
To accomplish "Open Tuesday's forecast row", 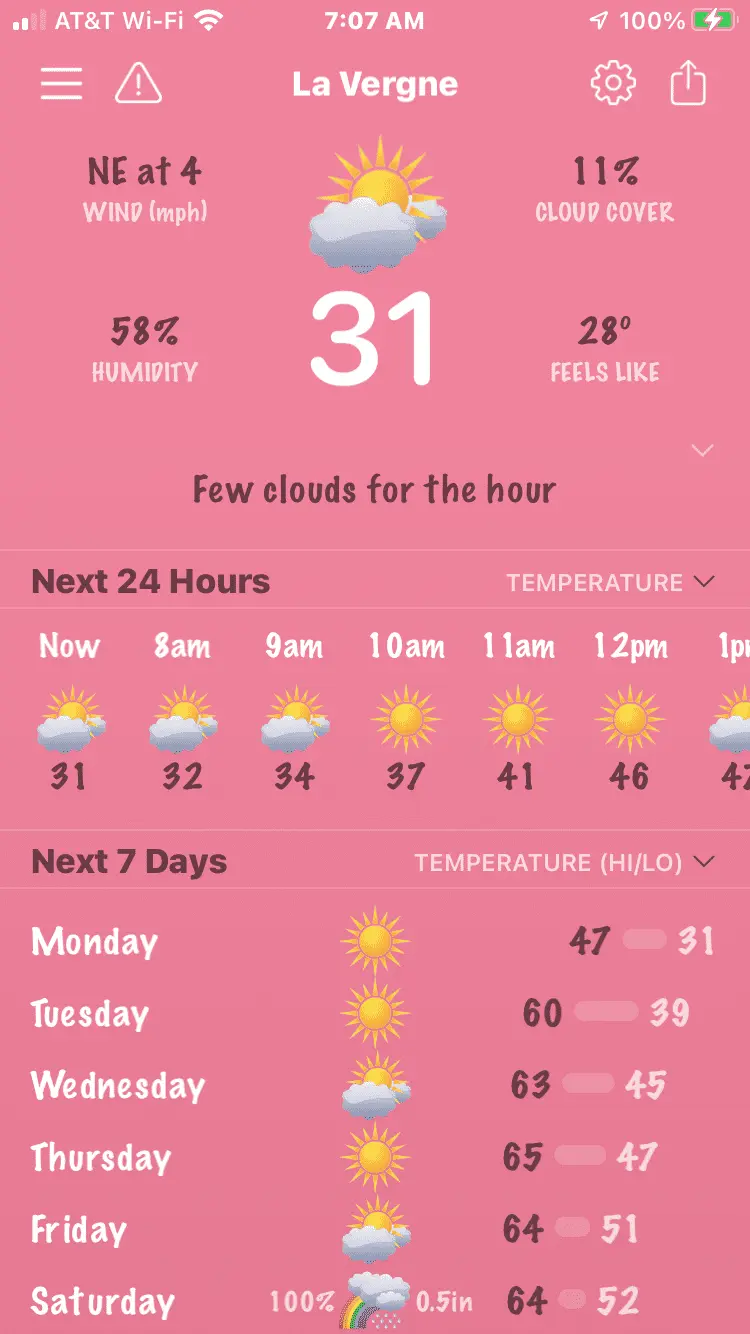I will (x=374, y=1013).
